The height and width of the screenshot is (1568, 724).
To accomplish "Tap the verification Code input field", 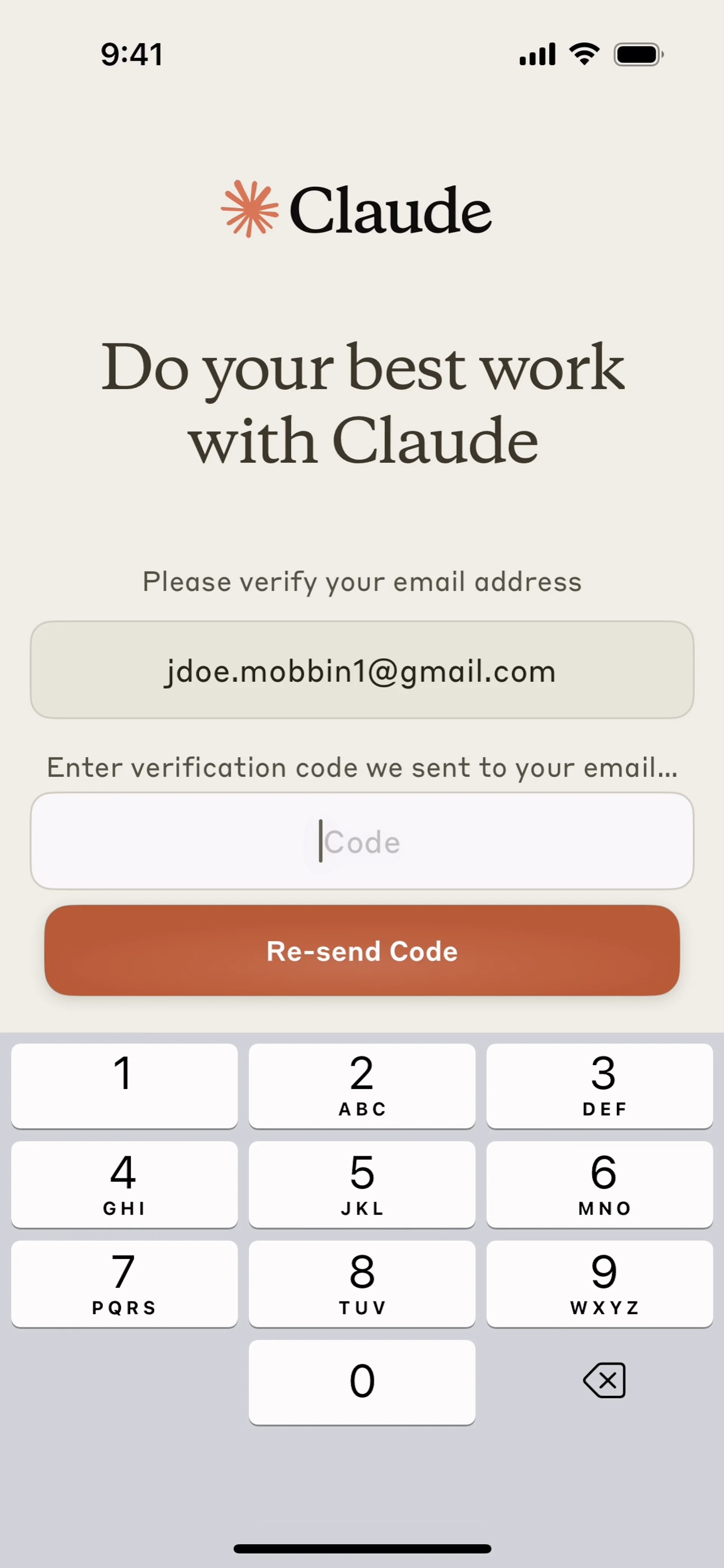I will [x=362, y=841].
